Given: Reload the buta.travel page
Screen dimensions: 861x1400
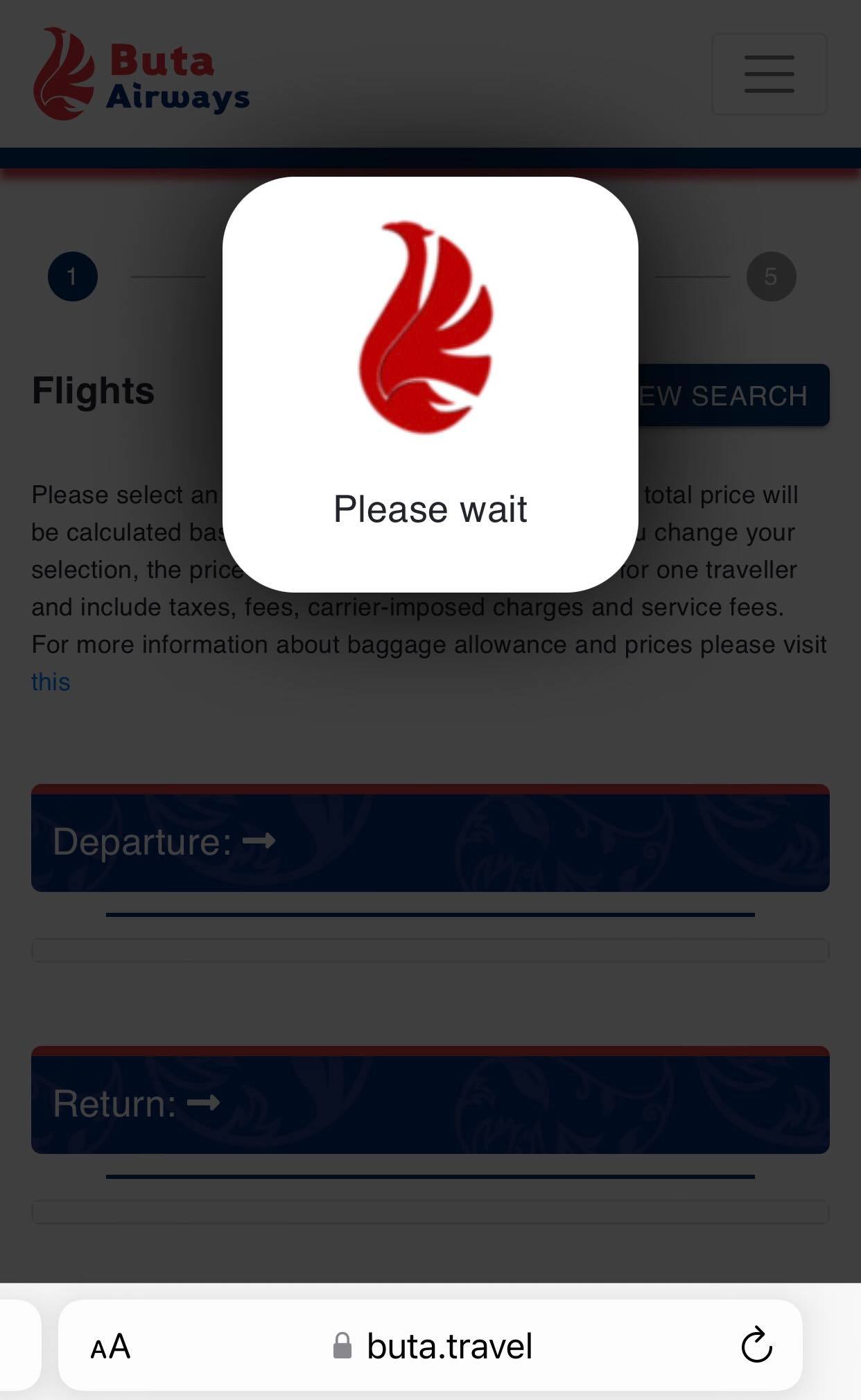Looking at the screenshot, I should click(x=756, y=1345).
